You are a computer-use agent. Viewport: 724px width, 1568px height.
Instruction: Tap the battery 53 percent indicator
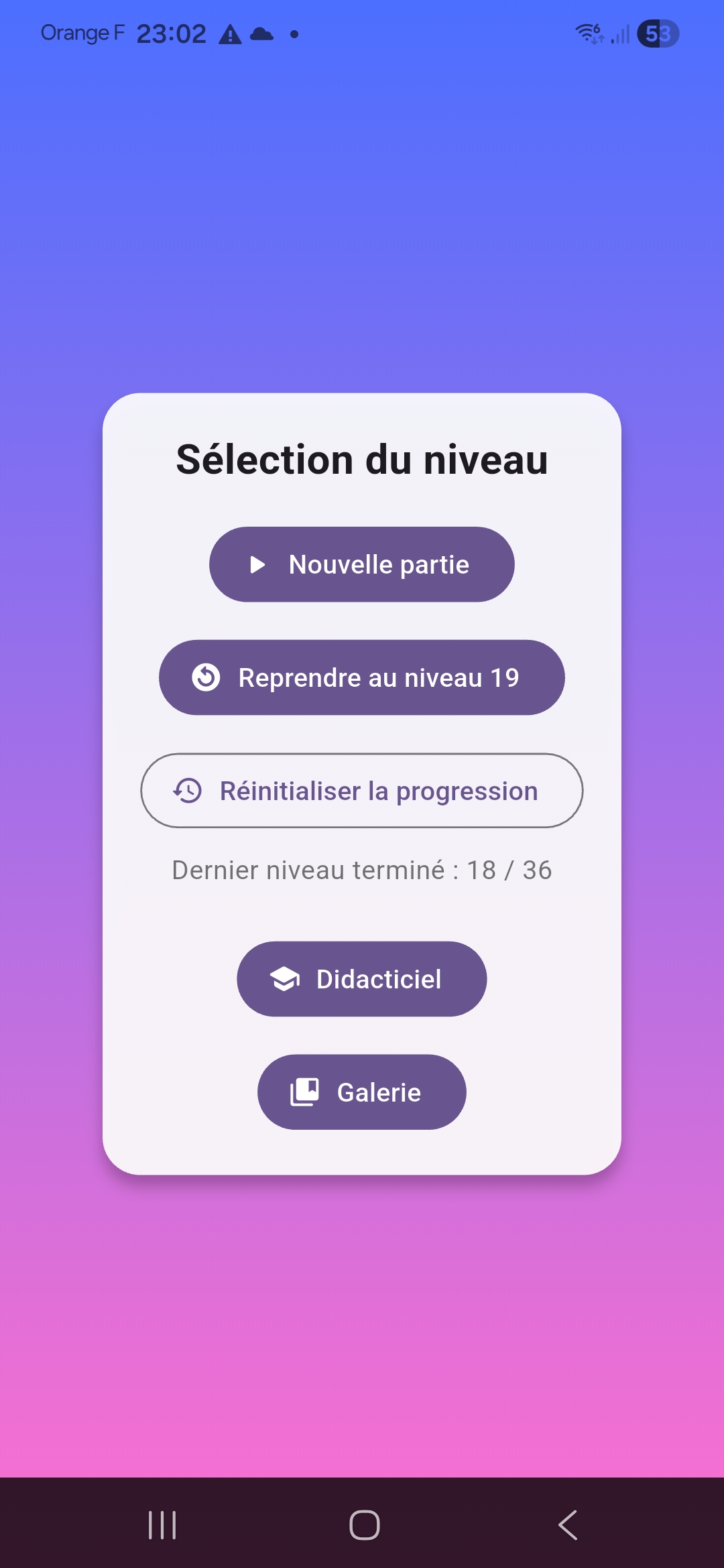[657, 32]
